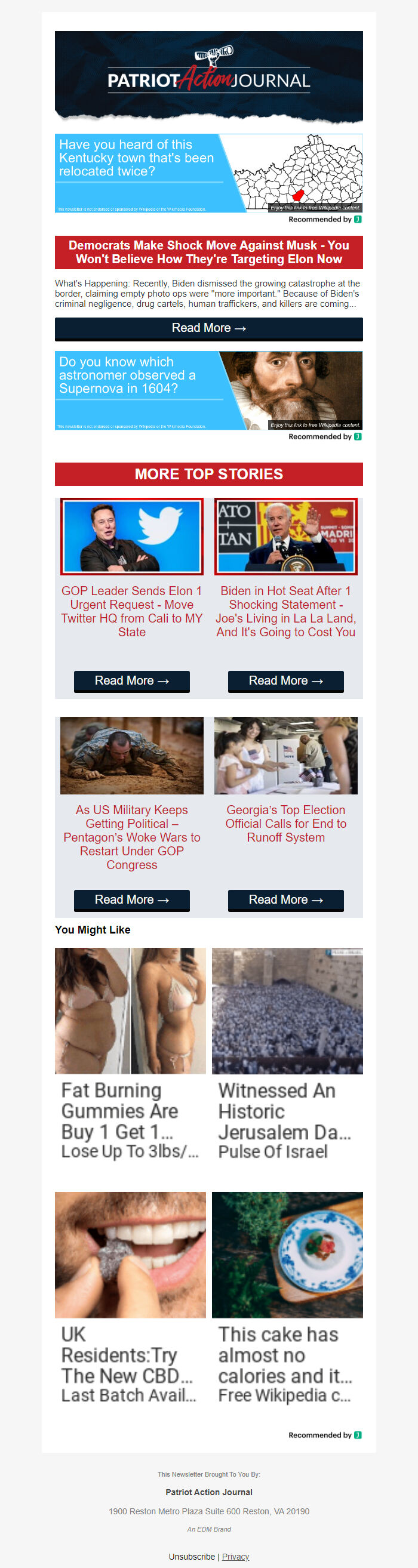418x1568 pixels.
Task: Tap Read More under the Twitter HQ story
Action: pyautogui.click(x=131, y=680)
